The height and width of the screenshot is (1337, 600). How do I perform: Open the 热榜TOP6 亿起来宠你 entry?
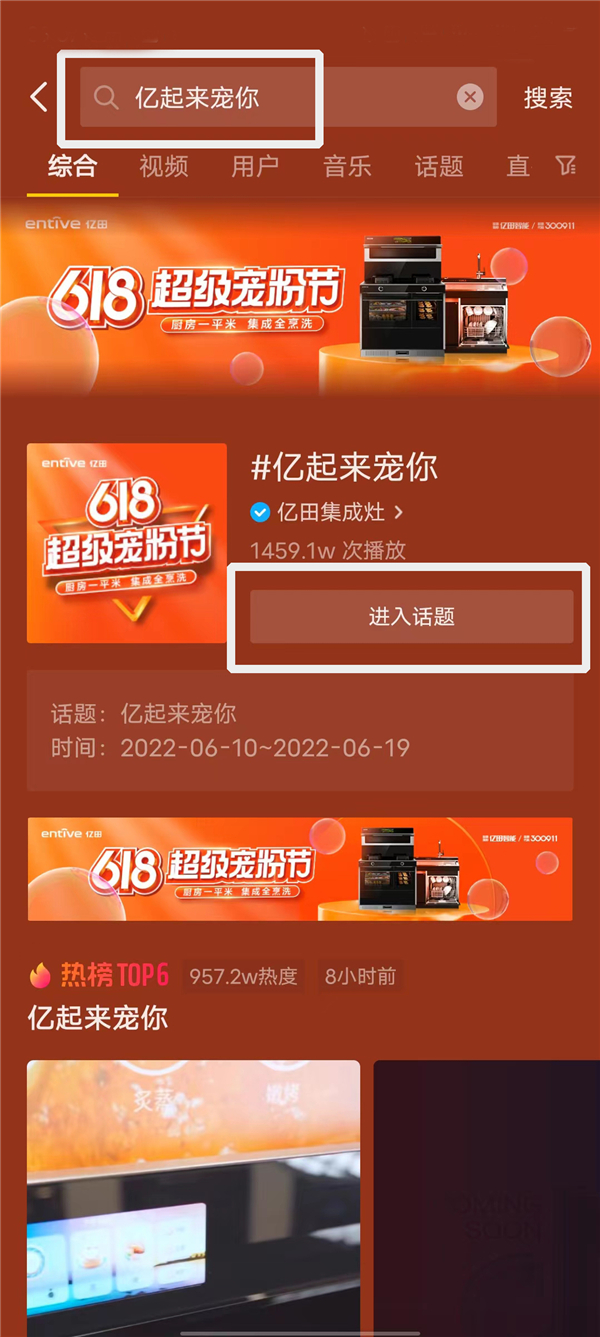point(98,1018)
